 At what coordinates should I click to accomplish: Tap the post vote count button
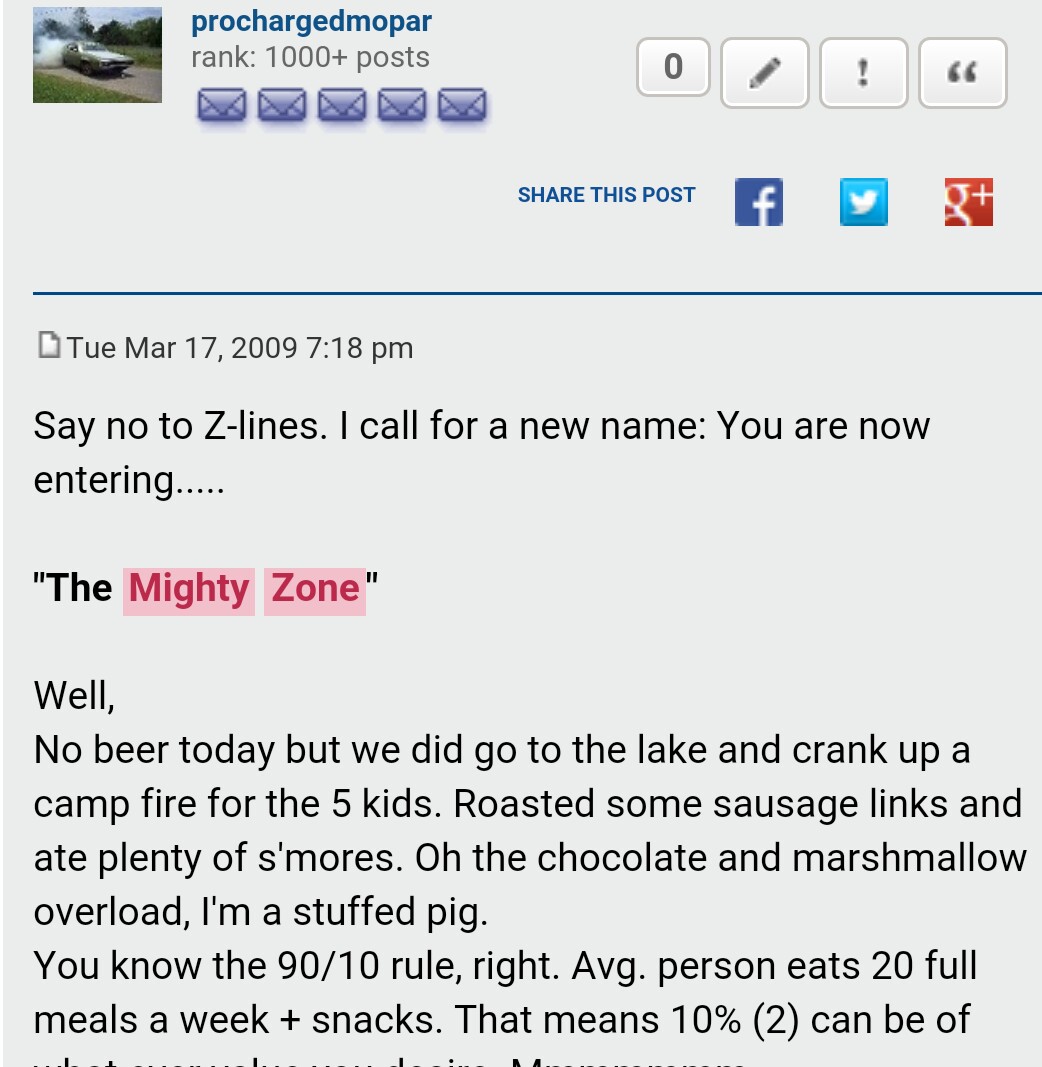tap(673, 68)
